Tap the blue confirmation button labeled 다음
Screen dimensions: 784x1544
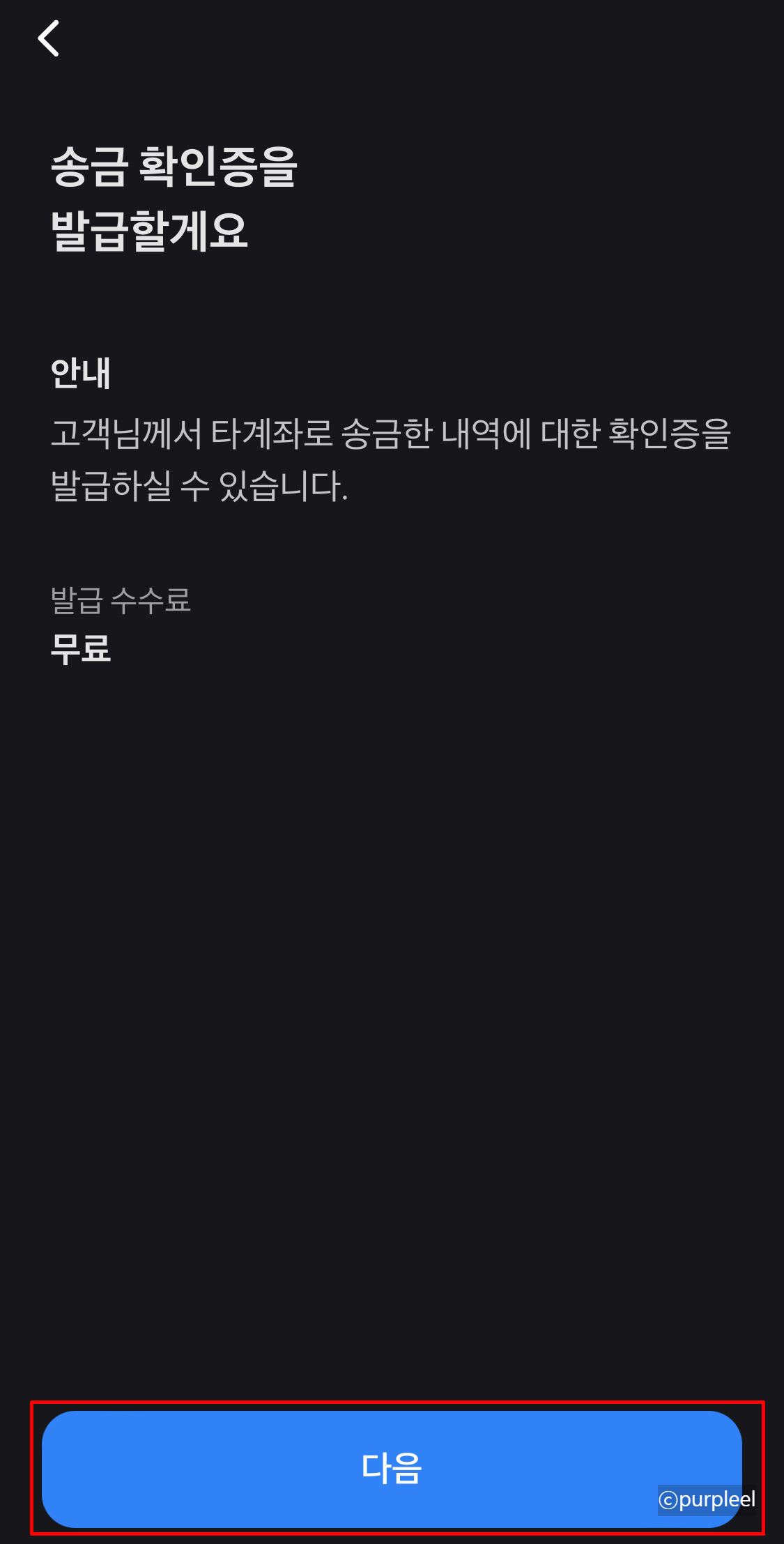[x=392, y=1467]
